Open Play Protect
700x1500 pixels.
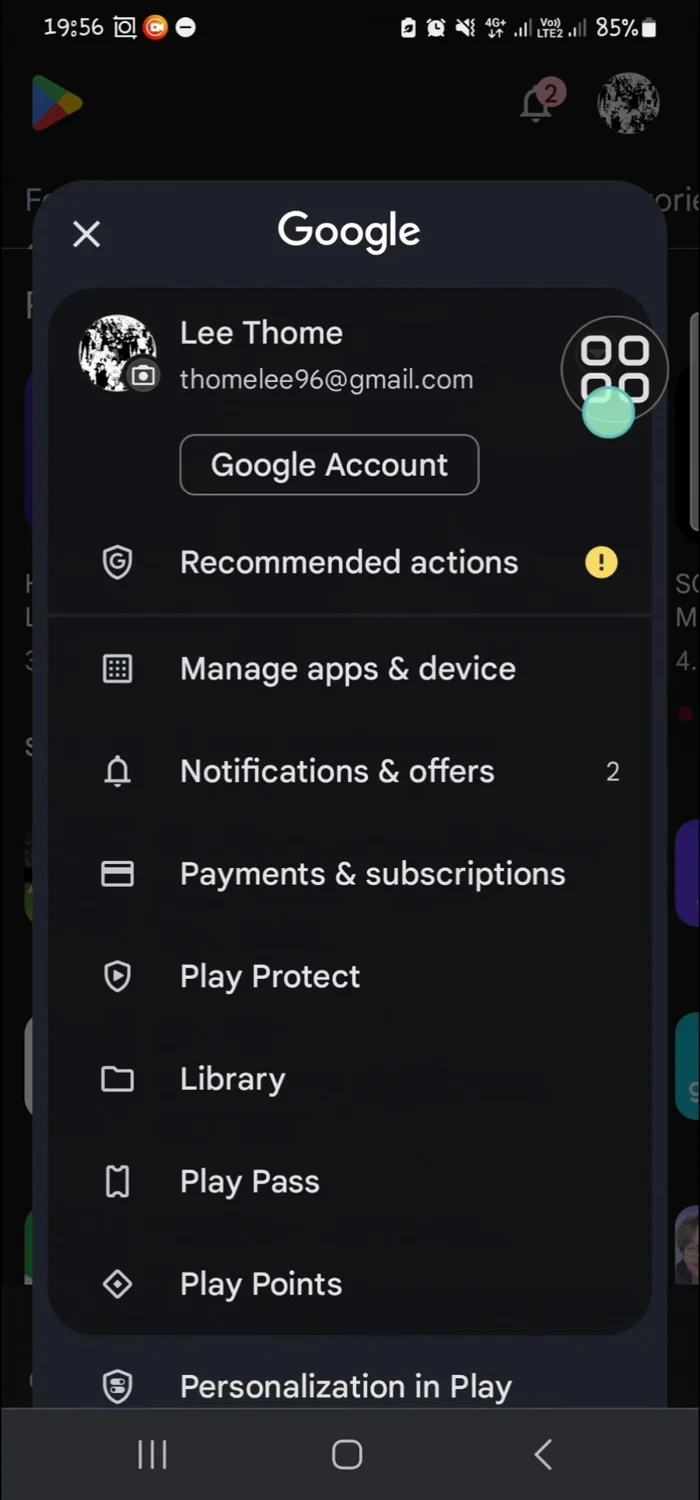(270, 976)
